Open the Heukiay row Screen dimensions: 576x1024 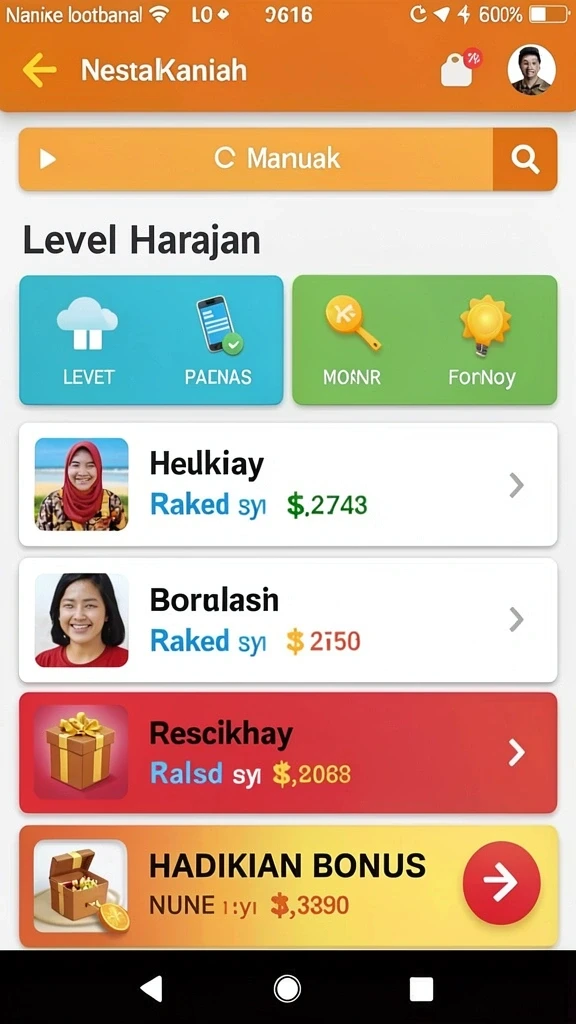(288, 484)
